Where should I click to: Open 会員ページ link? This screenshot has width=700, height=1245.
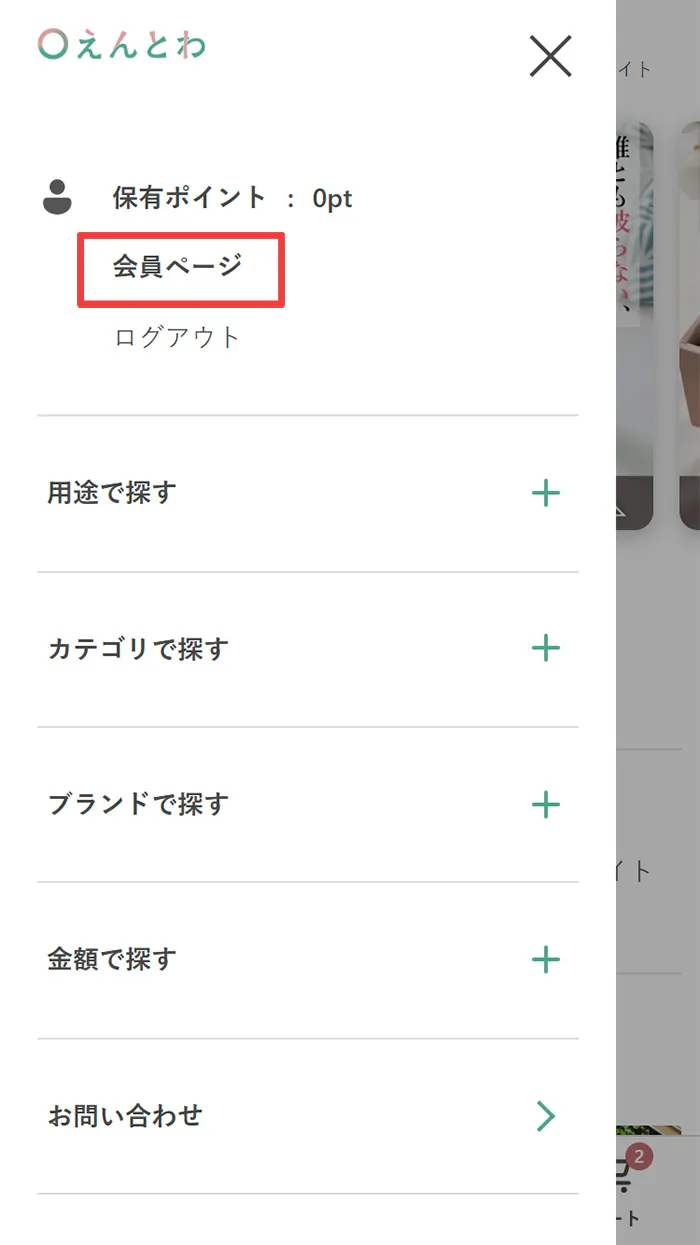178,267
